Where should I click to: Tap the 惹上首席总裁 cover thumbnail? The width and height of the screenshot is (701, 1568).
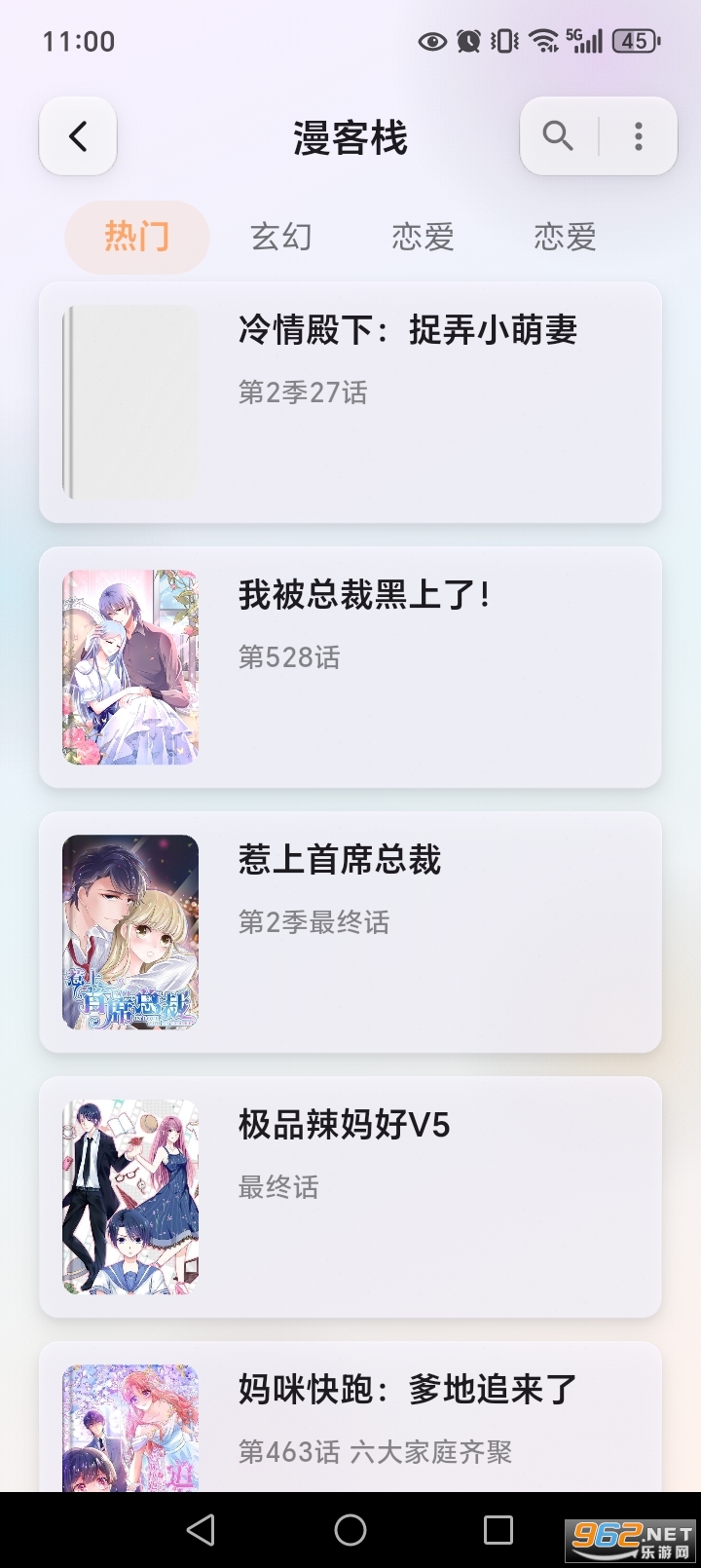(129, 932)
